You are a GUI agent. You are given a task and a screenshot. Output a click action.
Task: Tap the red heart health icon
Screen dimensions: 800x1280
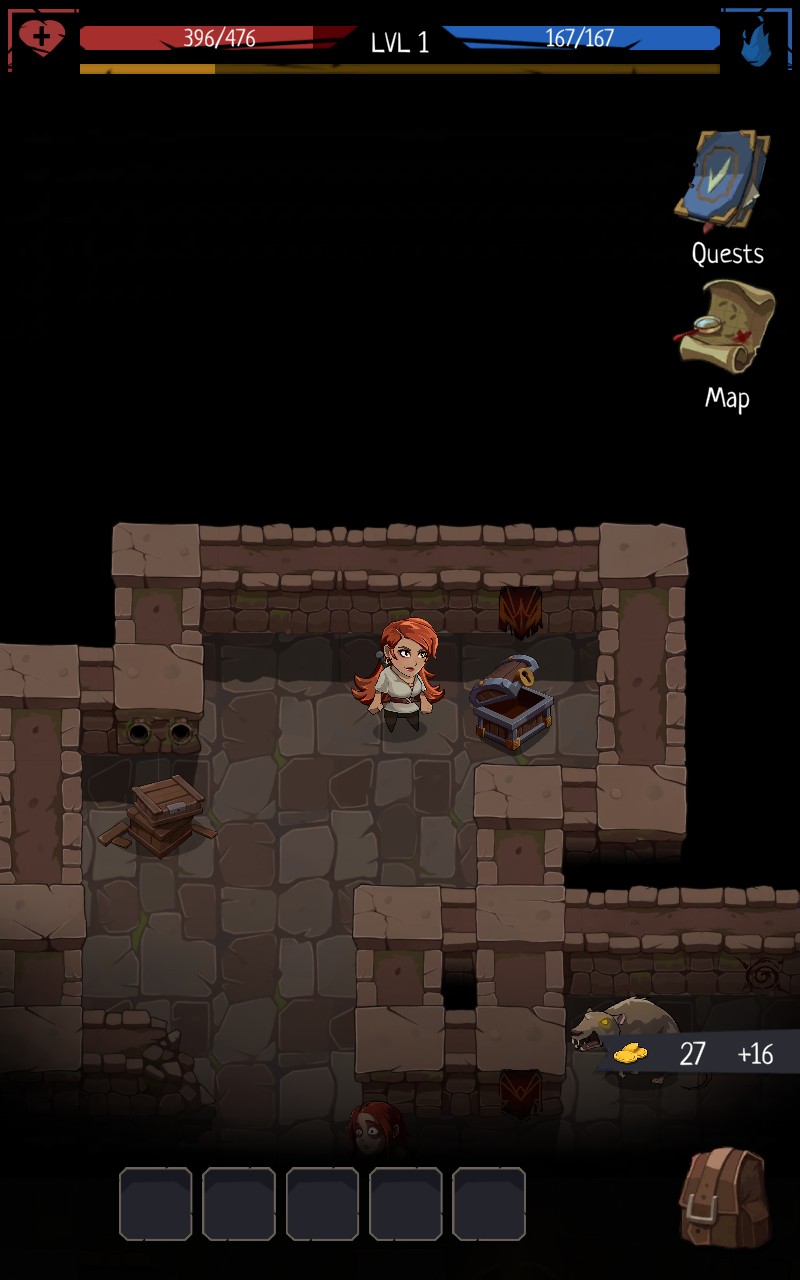42,38
